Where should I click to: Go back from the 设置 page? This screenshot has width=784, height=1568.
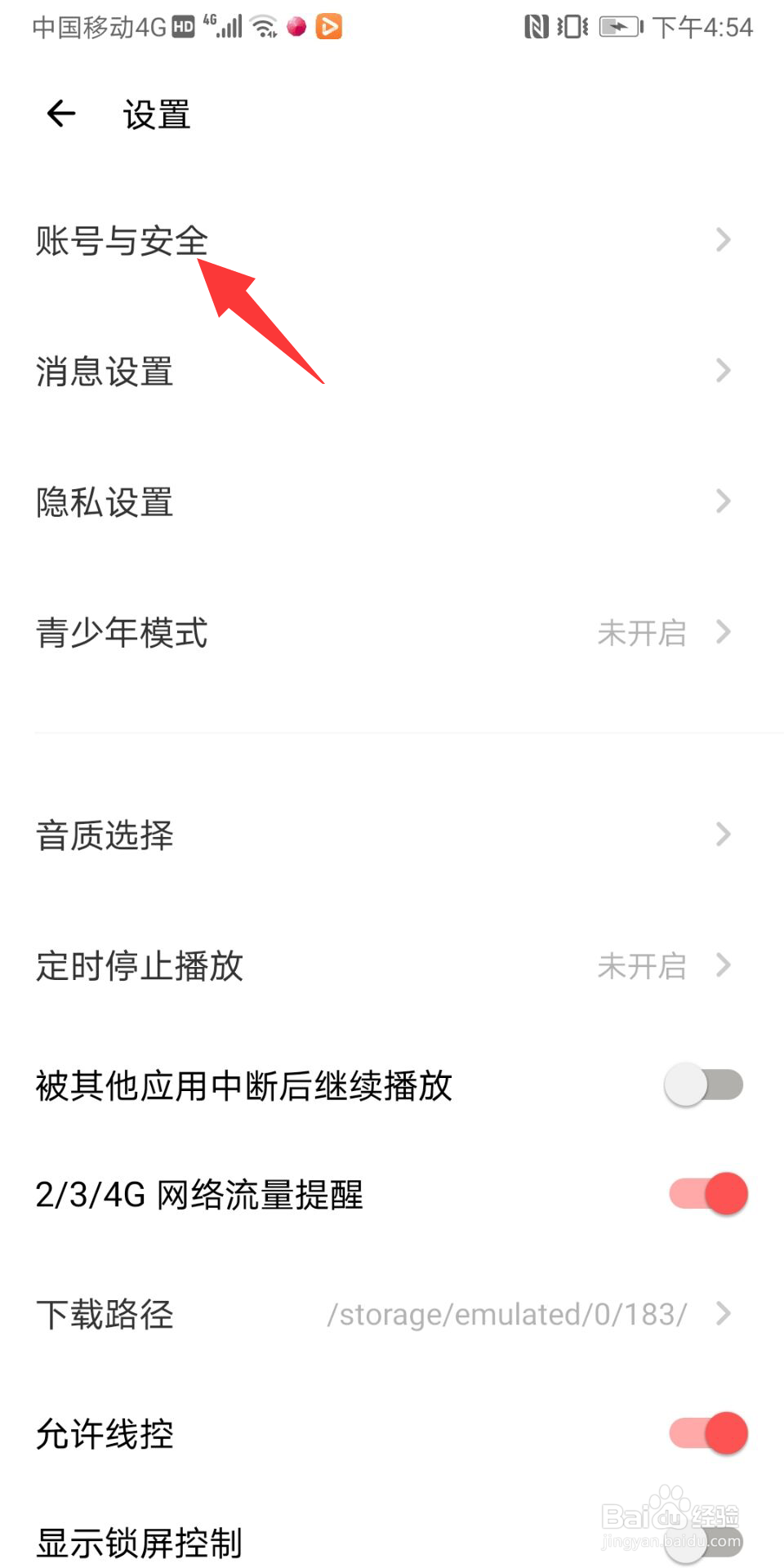pyautogui.click(x=61, y=114)
